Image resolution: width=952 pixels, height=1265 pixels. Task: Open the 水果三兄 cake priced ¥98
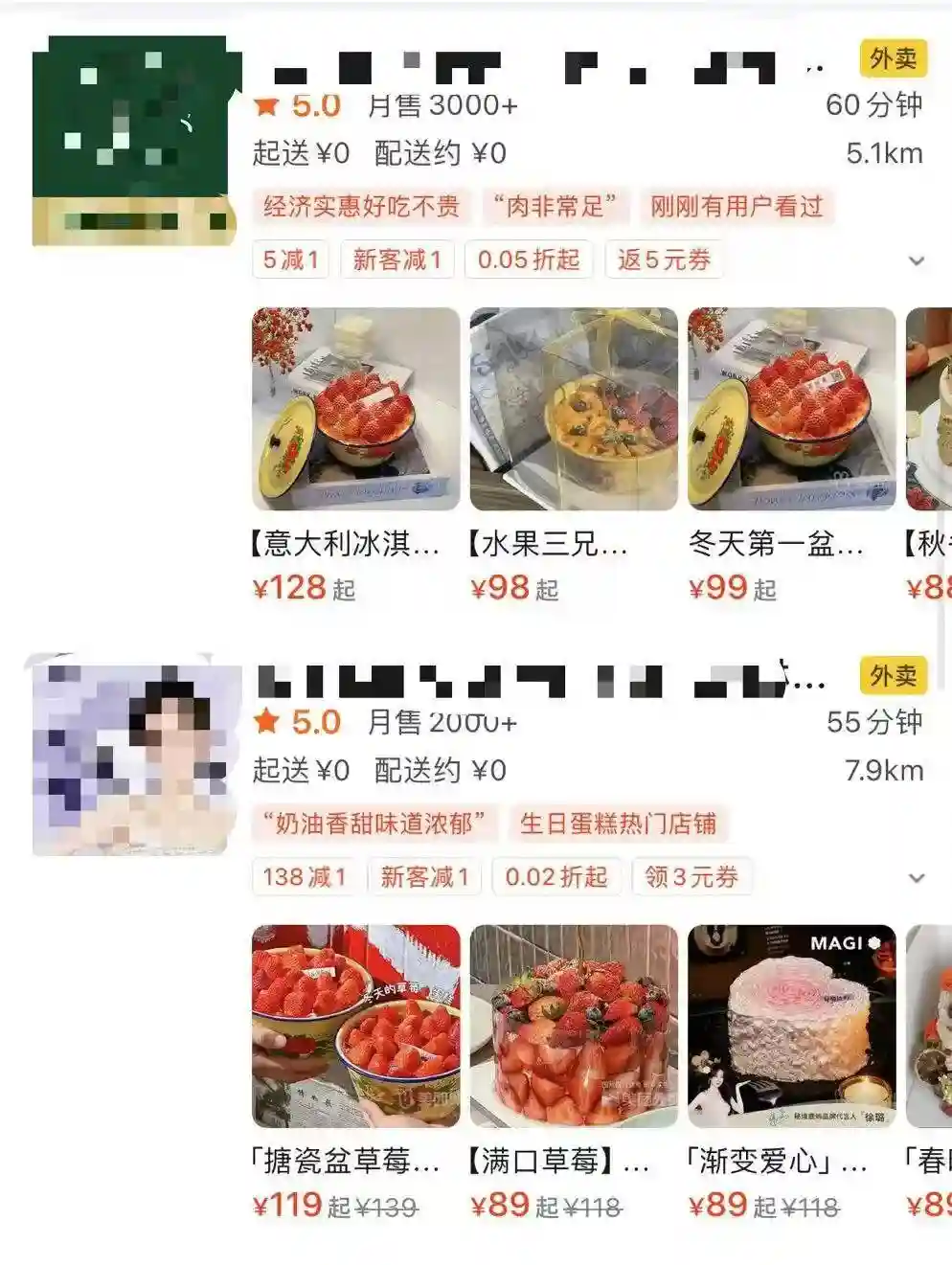573,409
